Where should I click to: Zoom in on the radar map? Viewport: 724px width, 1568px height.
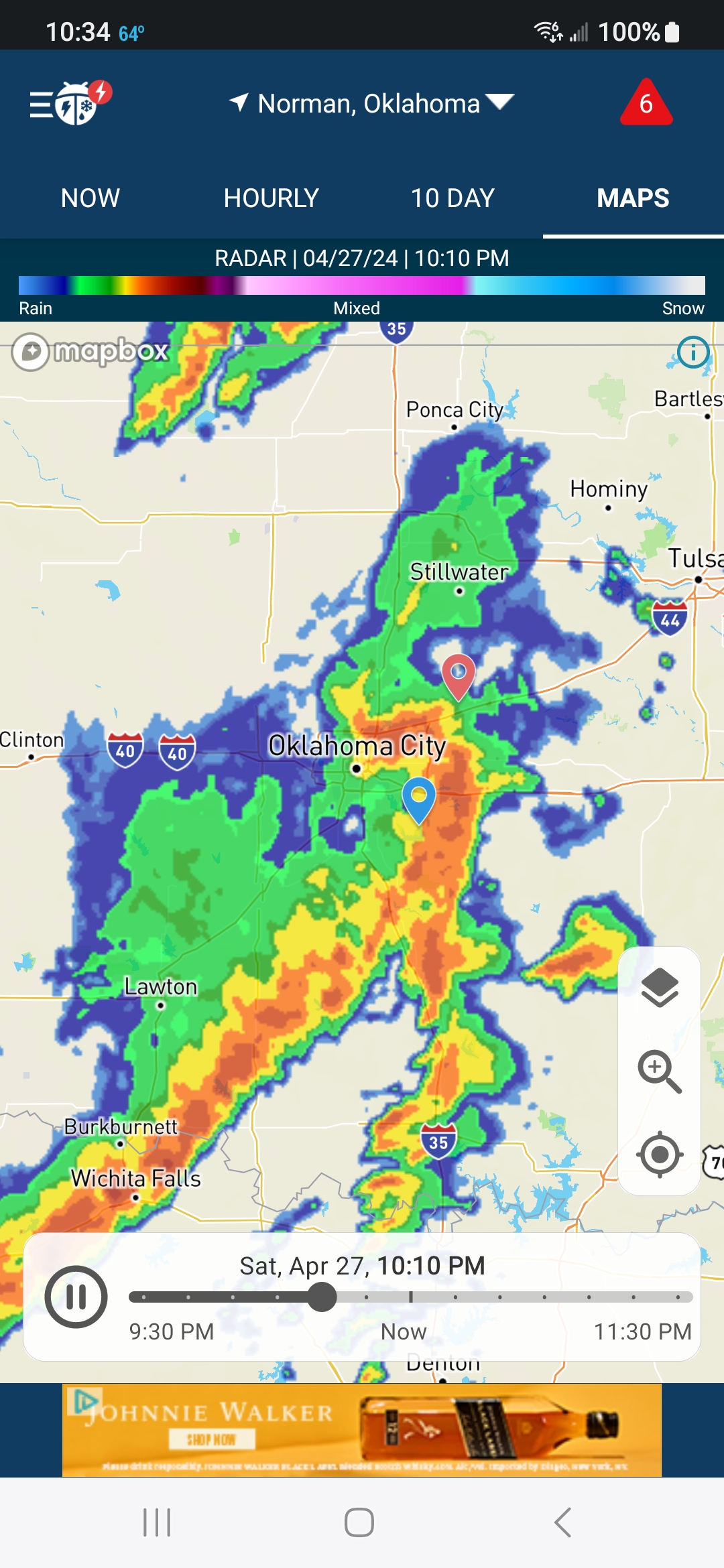click(660, 1071)
